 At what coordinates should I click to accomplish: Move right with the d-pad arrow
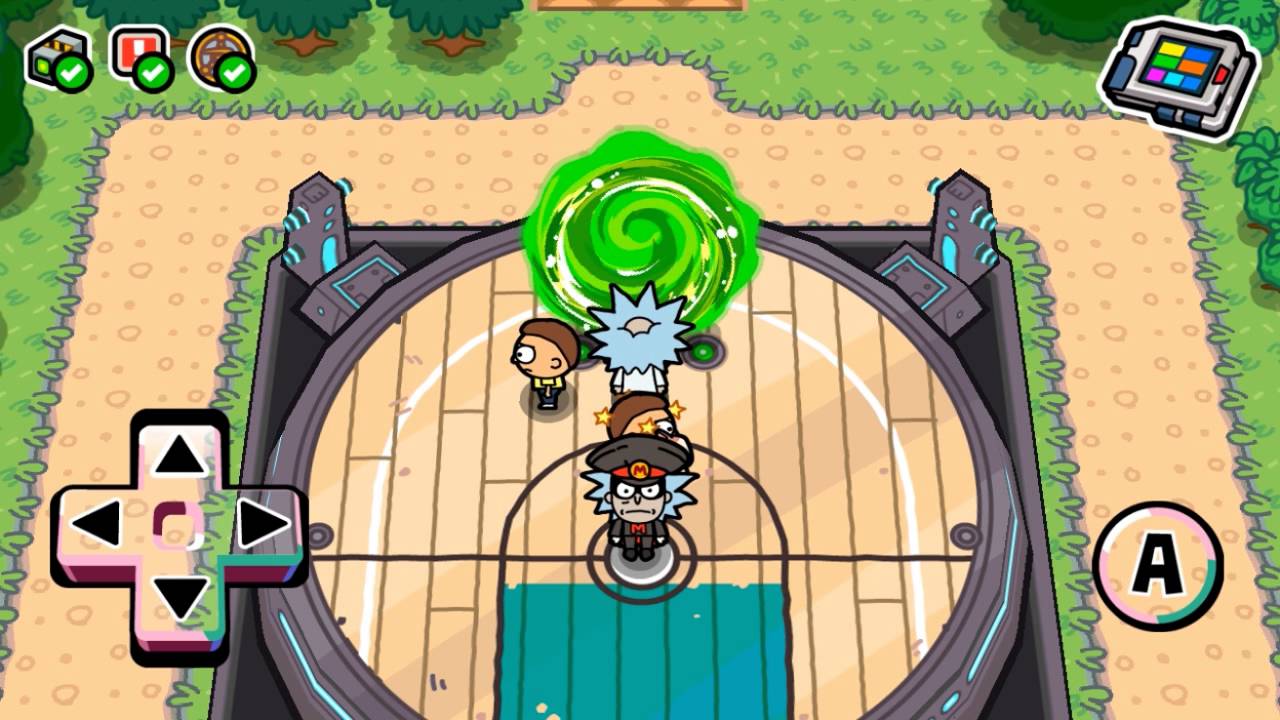pyautogui.click(x=263, y=524)
